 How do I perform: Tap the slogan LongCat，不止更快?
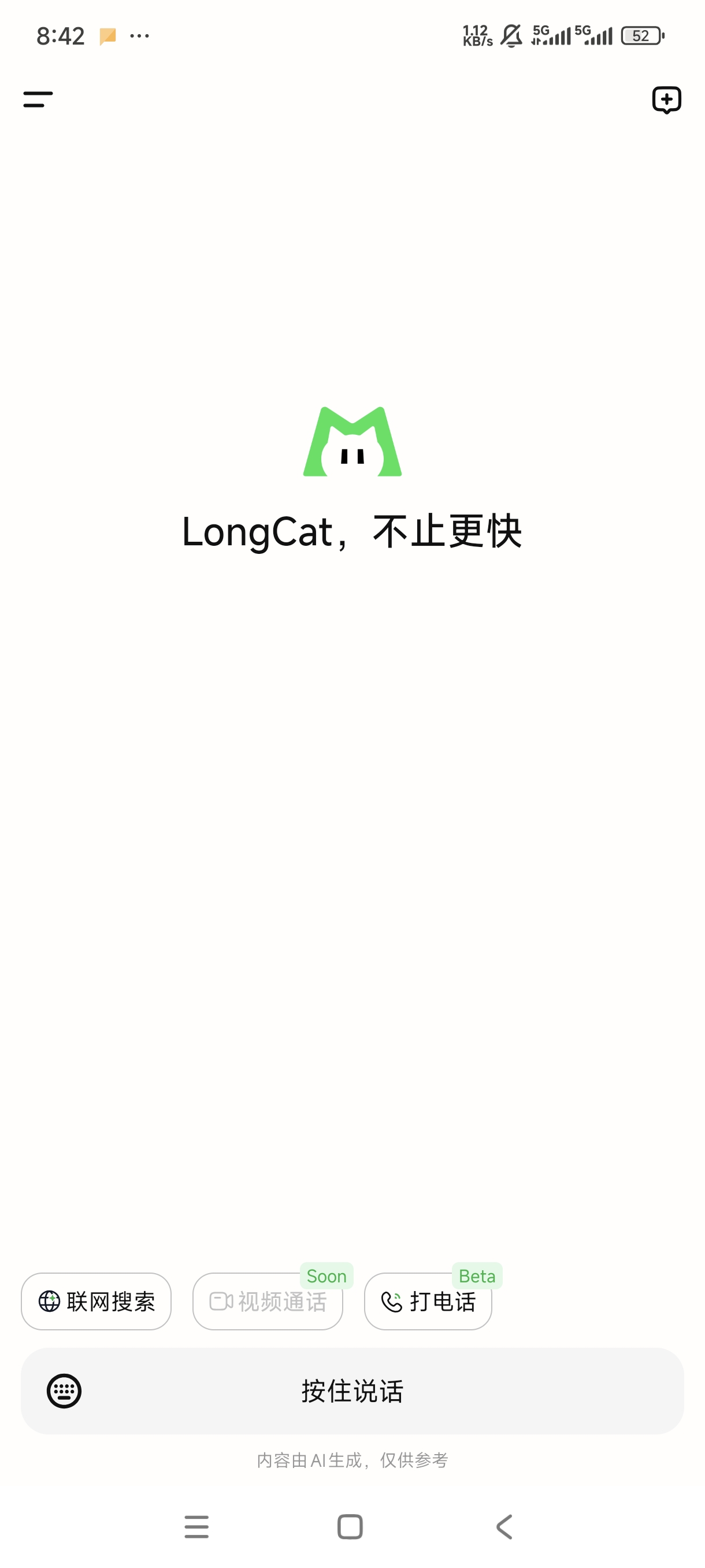(353, 531)
